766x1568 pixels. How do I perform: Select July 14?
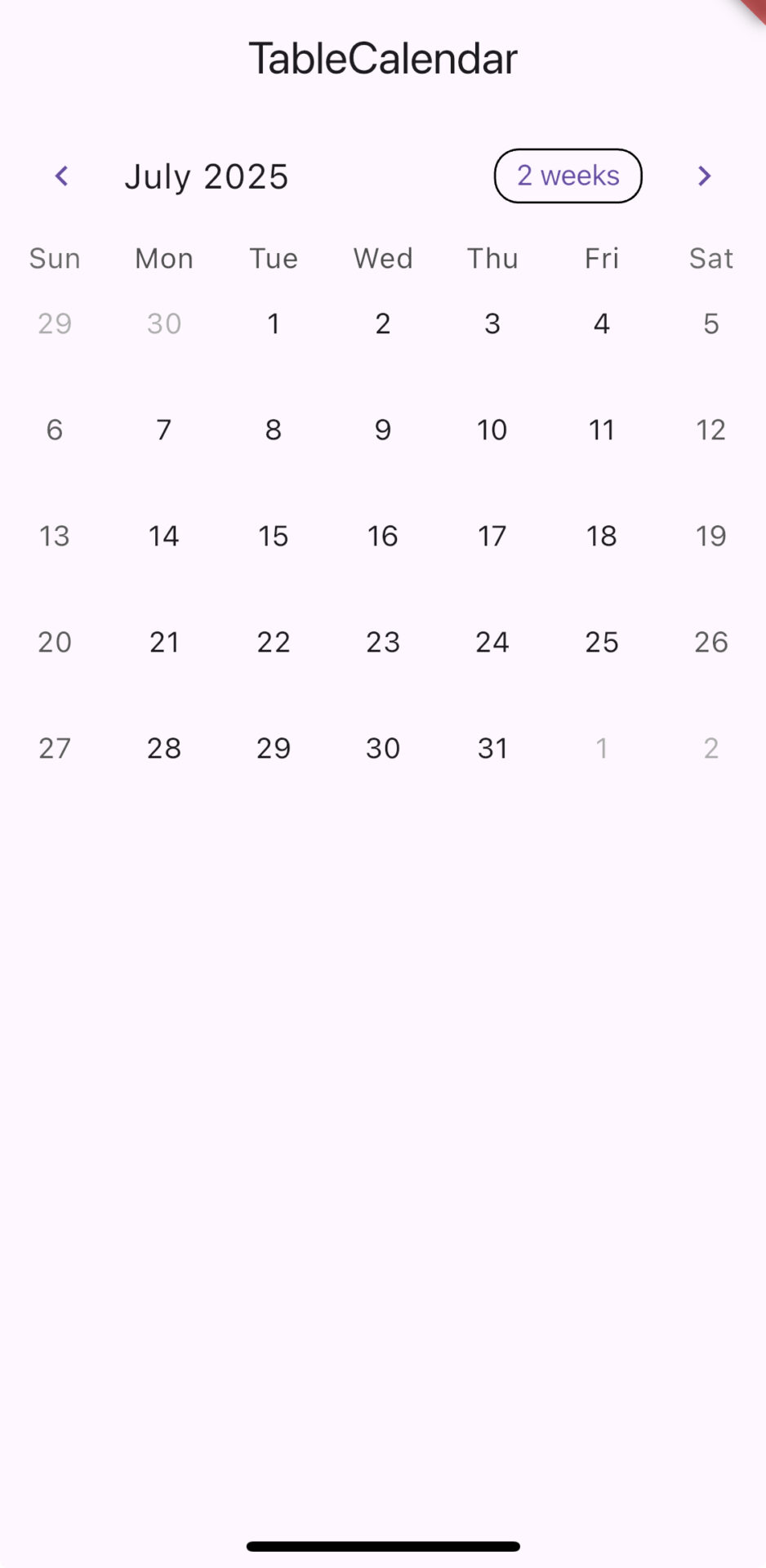point(164,537)
